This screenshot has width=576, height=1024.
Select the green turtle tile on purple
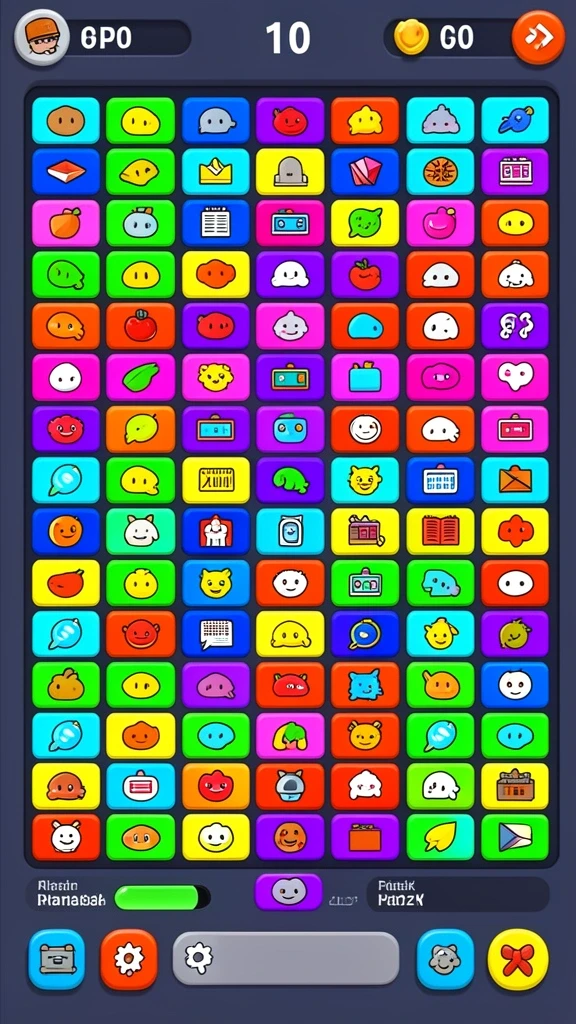click(290, 480)
